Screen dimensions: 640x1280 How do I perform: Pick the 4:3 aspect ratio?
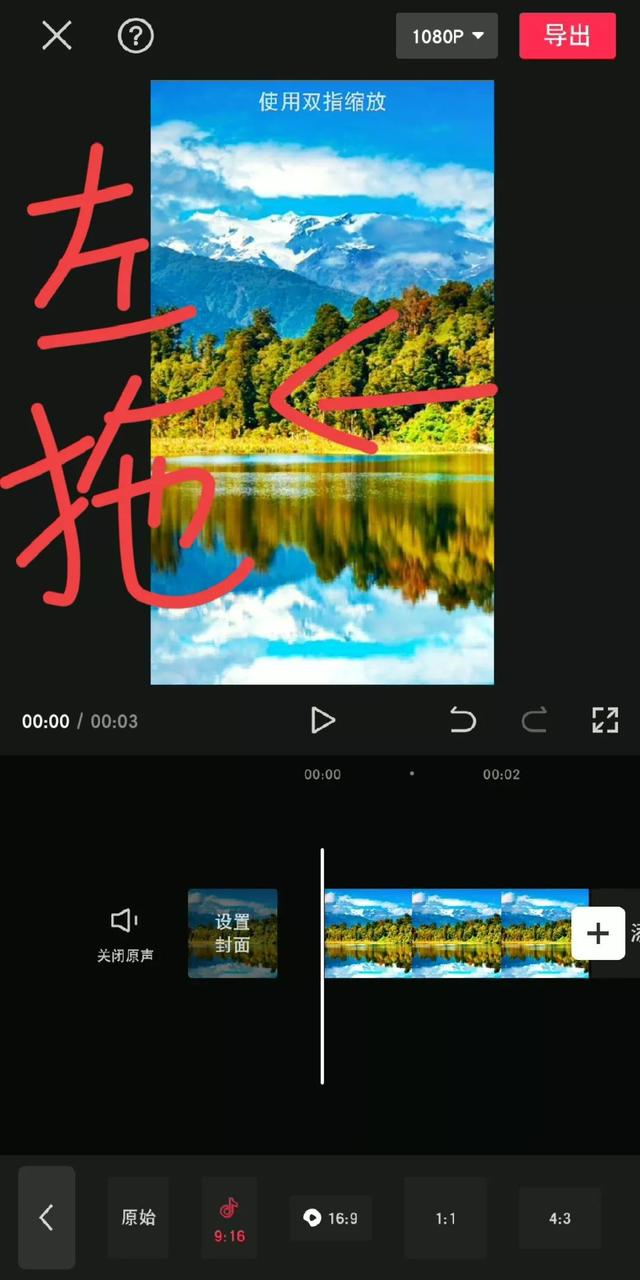click(x=560, y=1218)
